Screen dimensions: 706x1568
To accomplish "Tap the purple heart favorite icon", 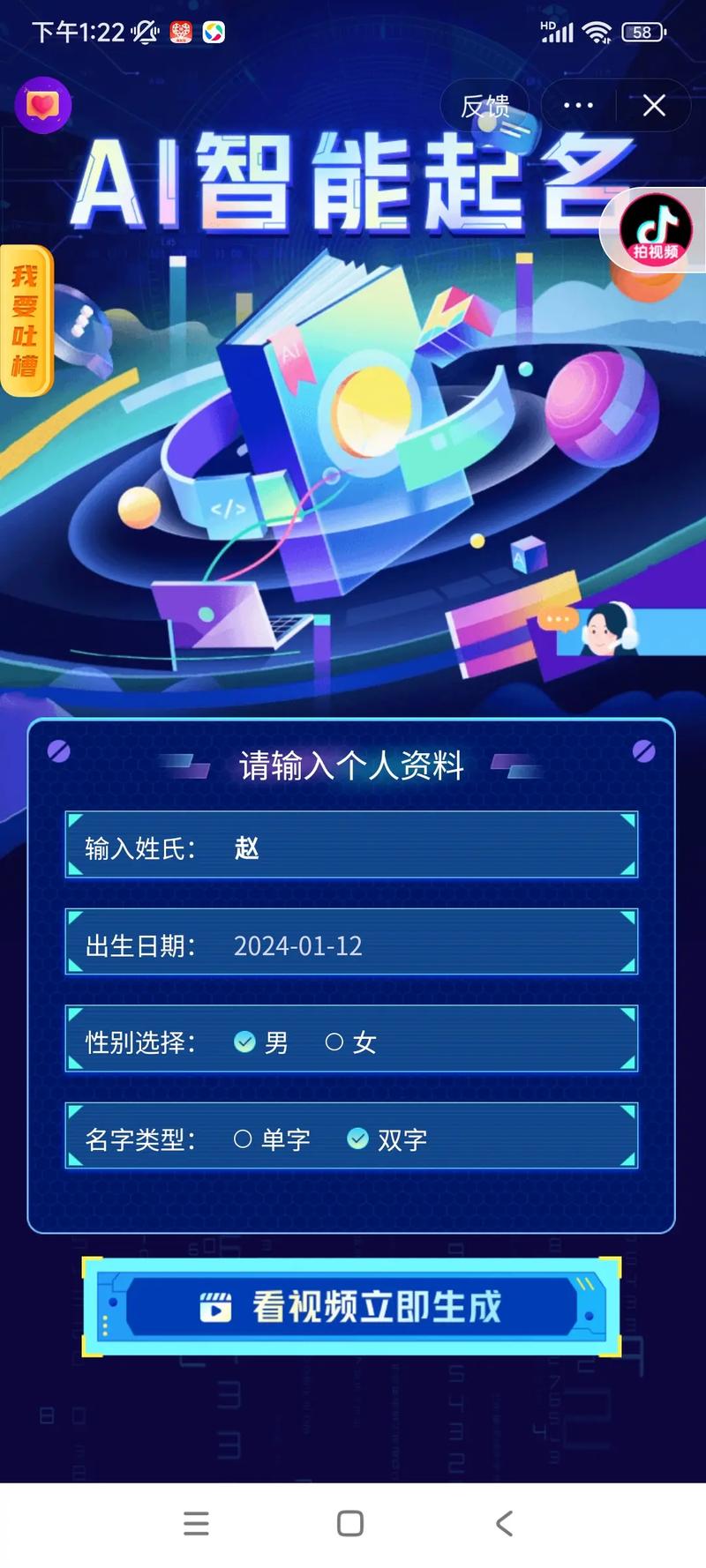I will 42,106.
